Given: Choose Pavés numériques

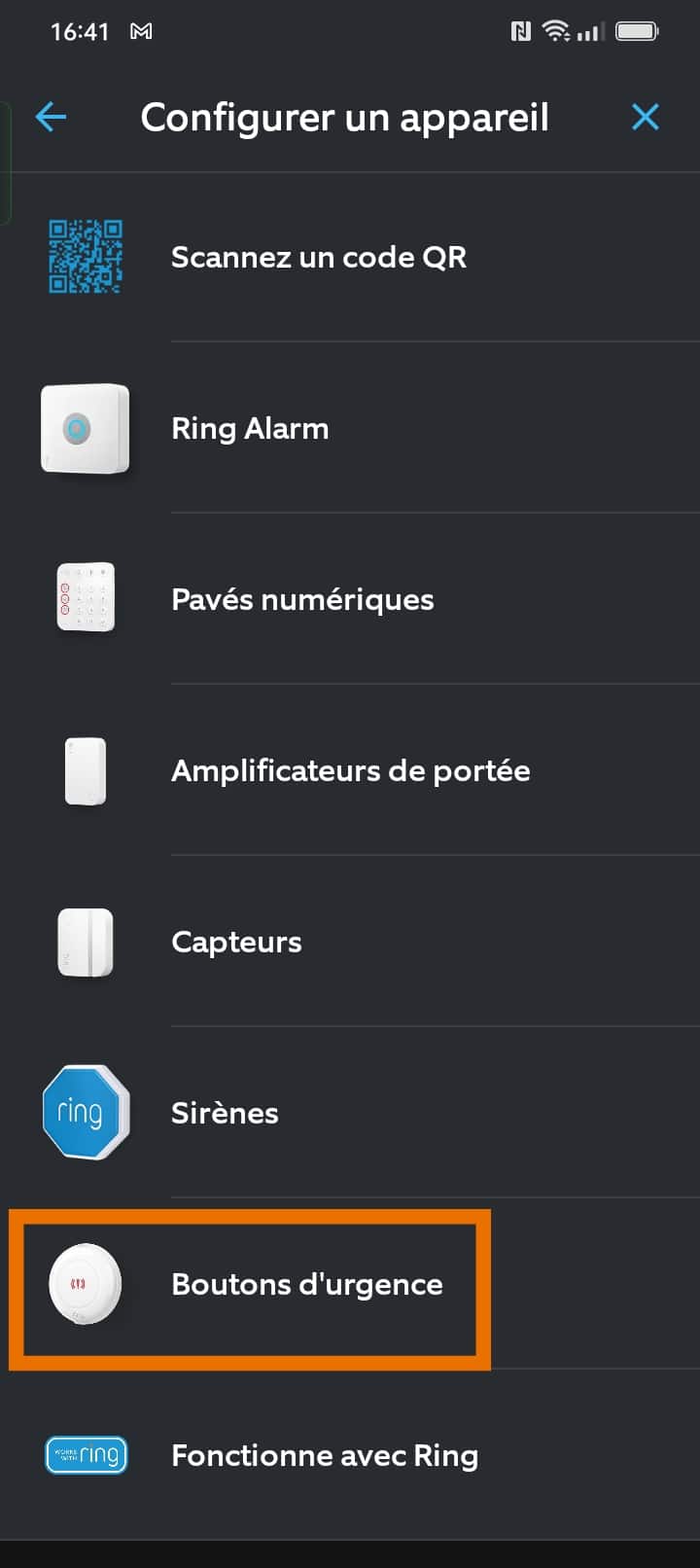Looking at the screenshot, I should tap(350, 600).
